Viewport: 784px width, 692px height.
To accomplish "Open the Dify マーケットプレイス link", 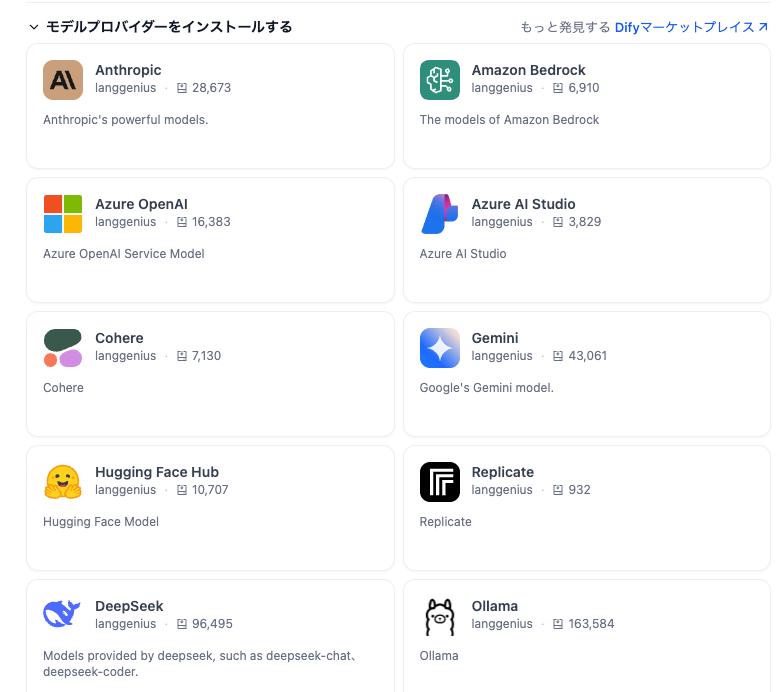I will (685, 27).
